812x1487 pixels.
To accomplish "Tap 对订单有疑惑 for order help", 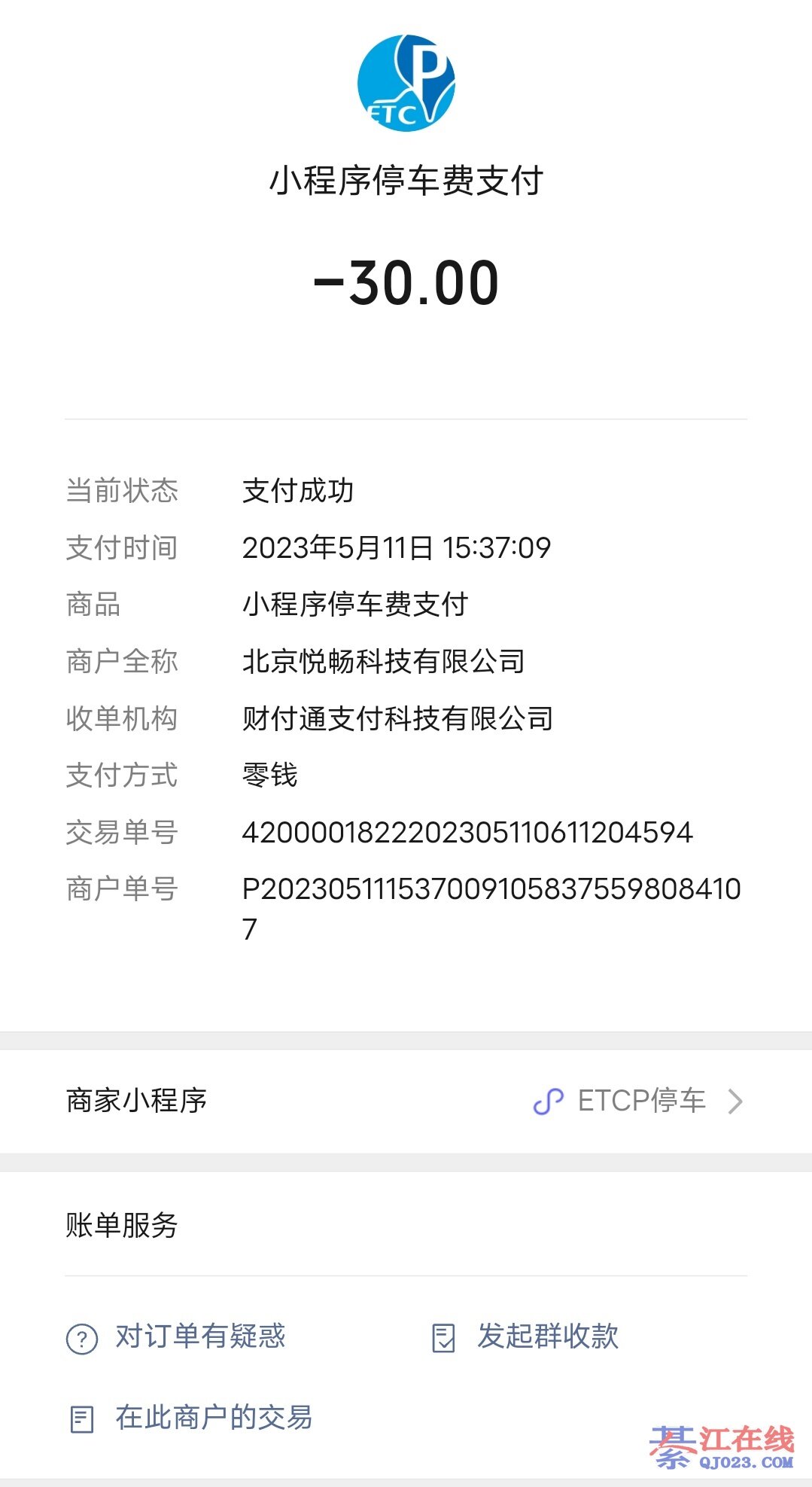I will [199, 1336].
